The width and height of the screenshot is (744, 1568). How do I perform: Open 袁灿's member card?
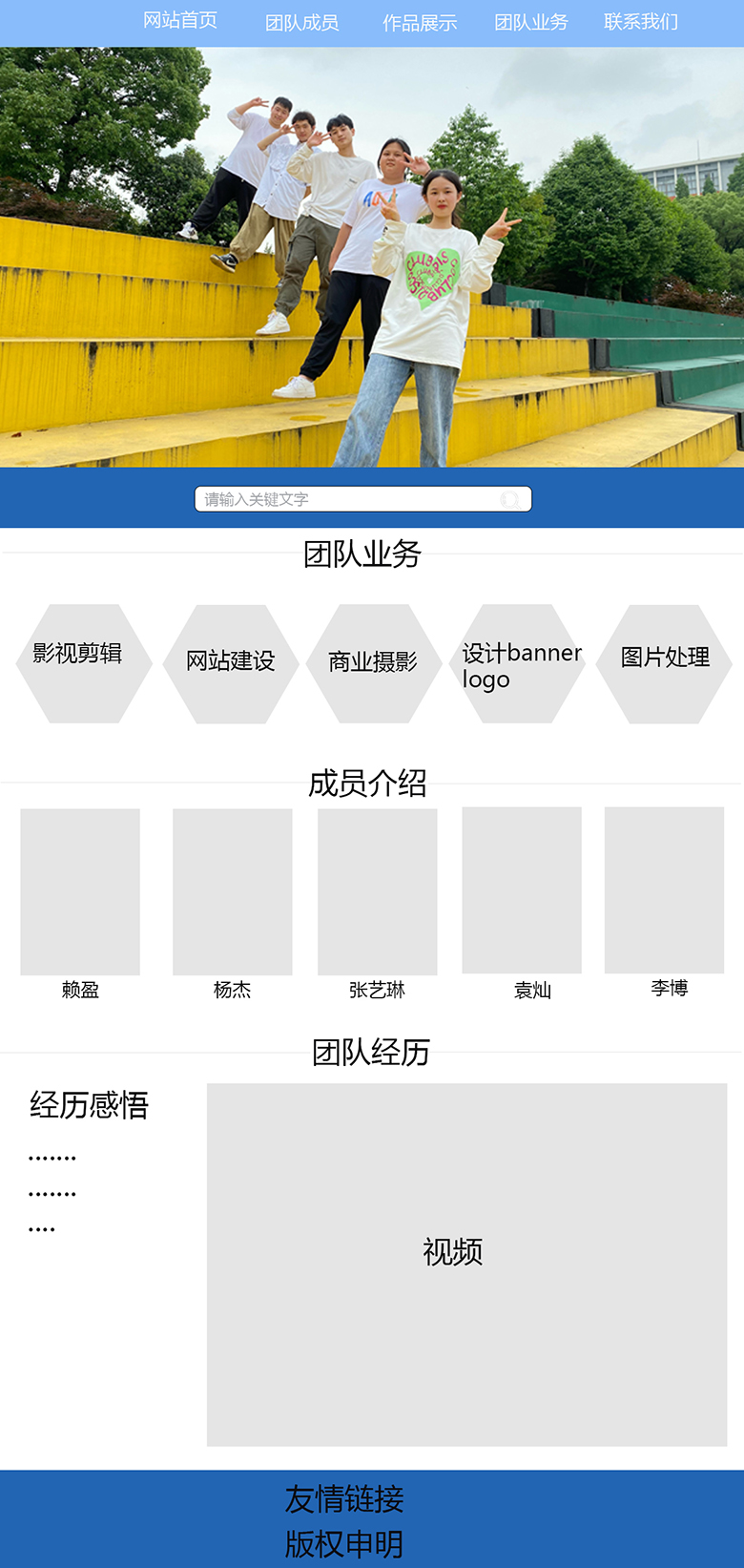(x=522, y=890)
